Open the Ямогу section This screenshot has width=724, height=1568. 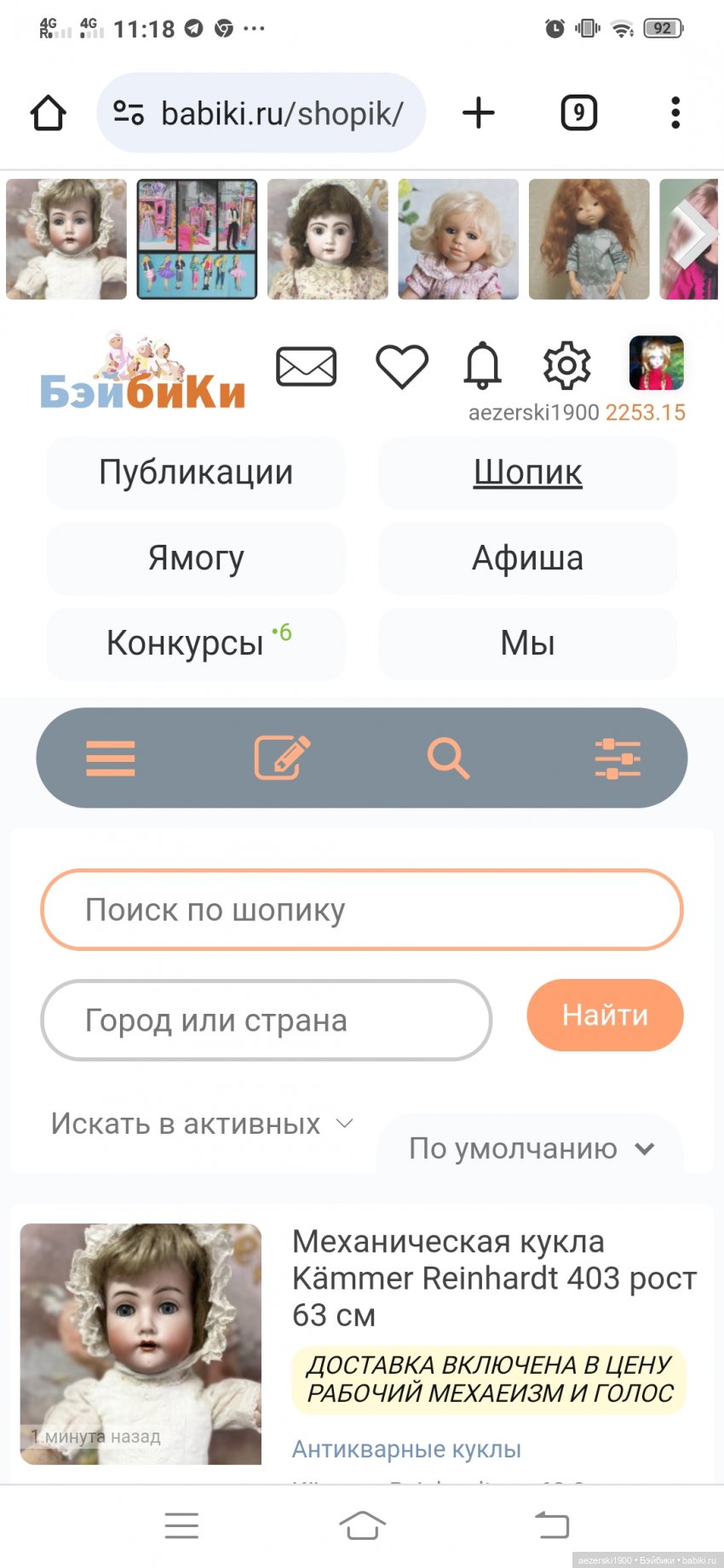point(196,558)
